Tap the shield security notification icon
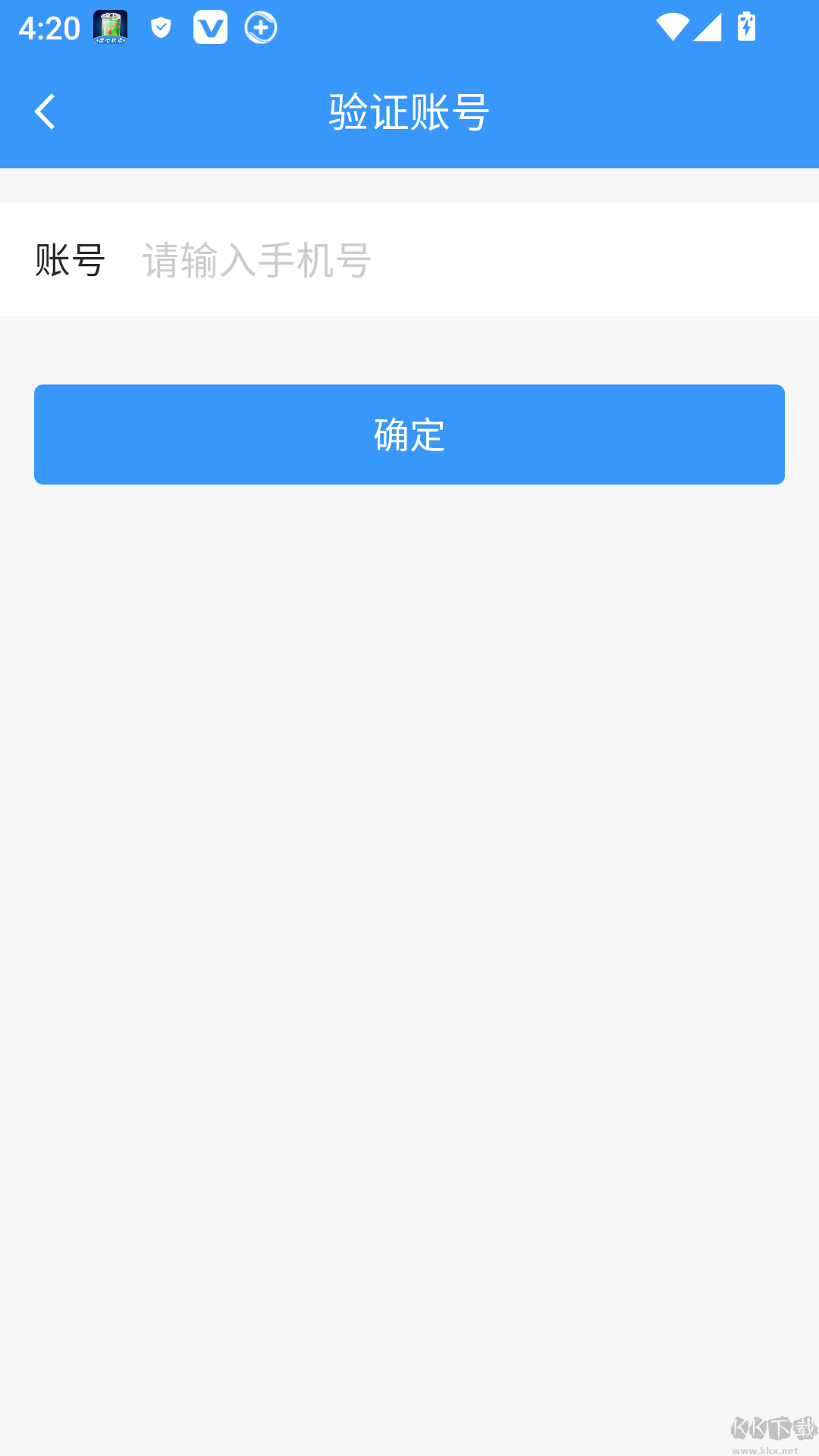Viewport: 819px width, 1456px height. point(160,27)
